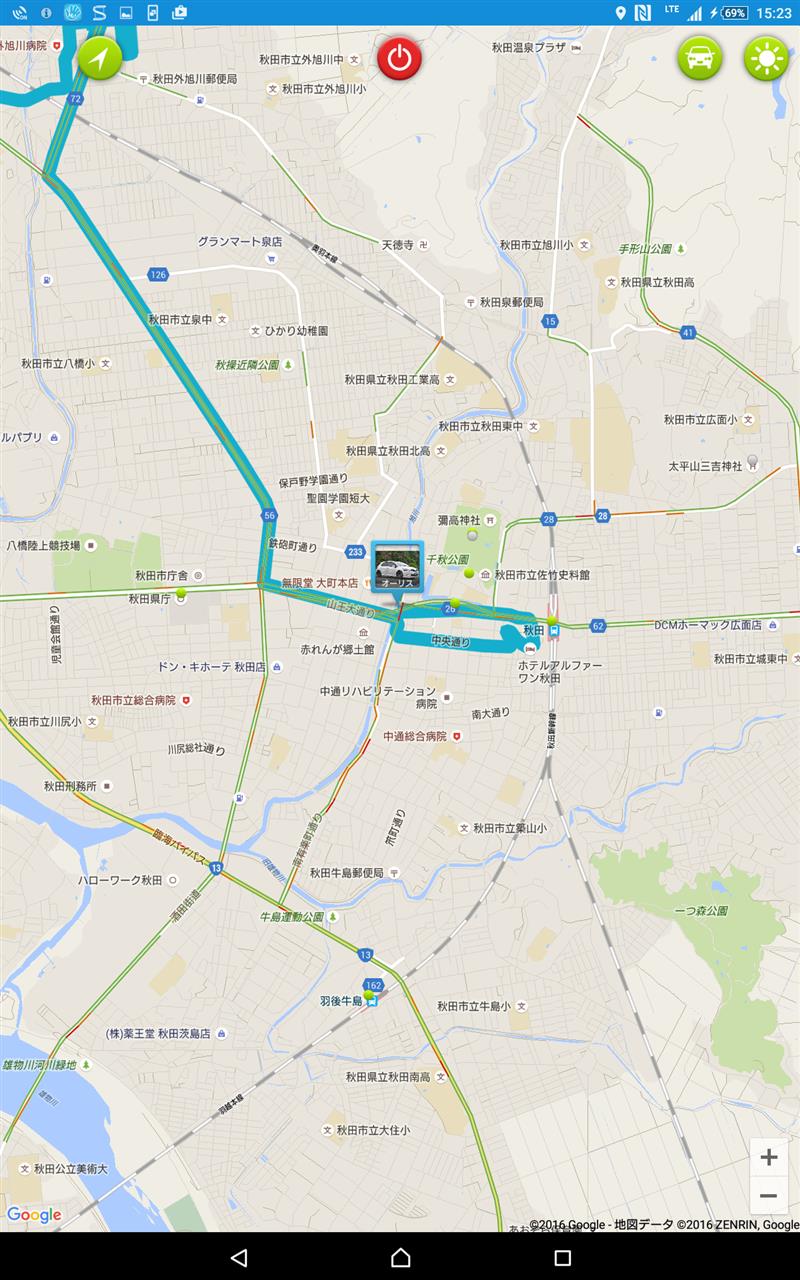Viewport: 800px width, 1280px height.
Task: Zoom in with the plus button
Action: pyautogui.click(x=768, y=1158)
